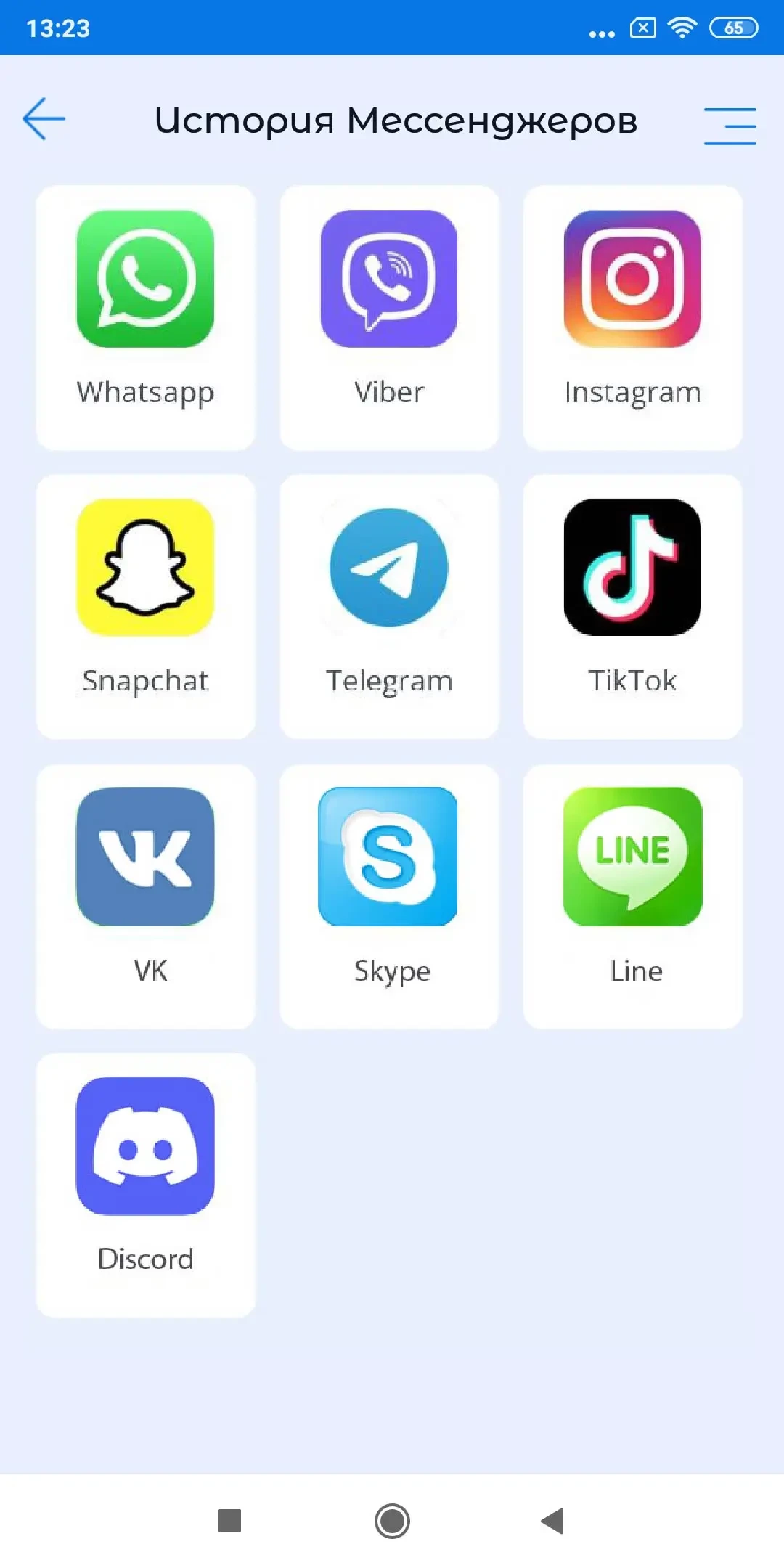The height and width of the screenshot is (1568, 784).
Task: Open the menu icon in the header
Action: pyautogui.click(x=730, y=126)
